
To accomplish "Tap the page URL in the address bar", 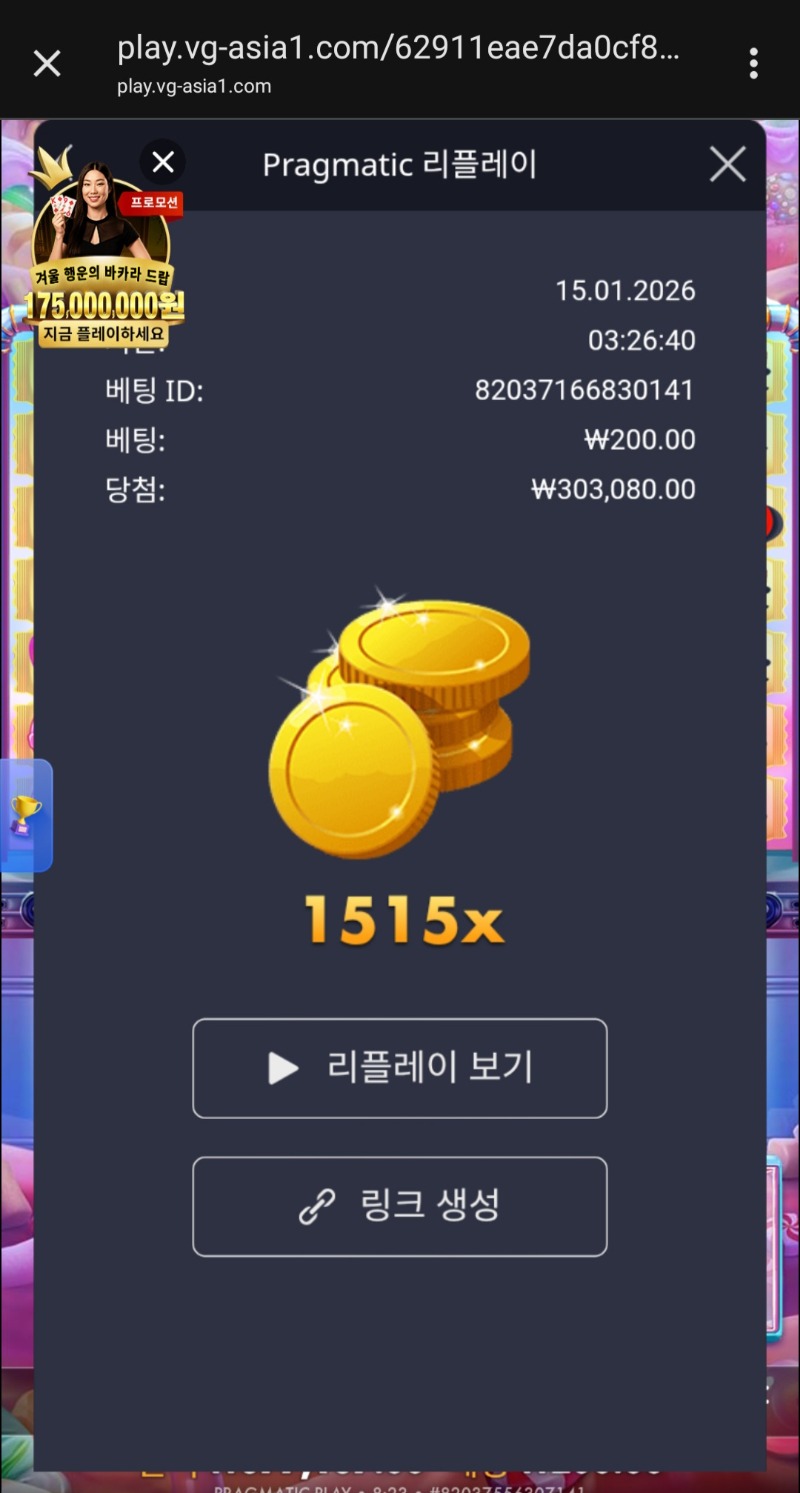I will coord(400,48).
